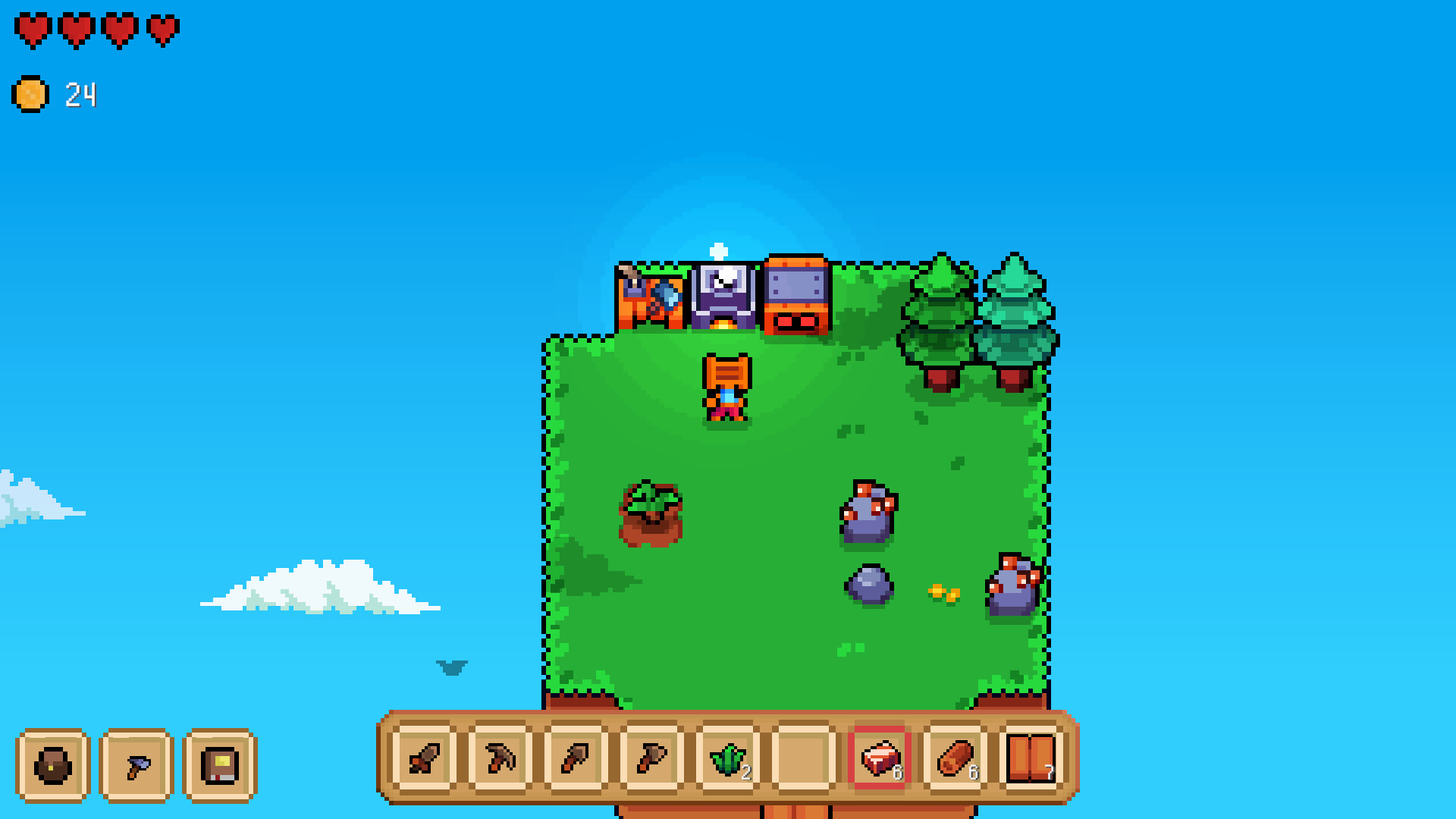The image size is (1456, 819).
Task: Open the backpack inventory button
Action: tap(53, 764)
